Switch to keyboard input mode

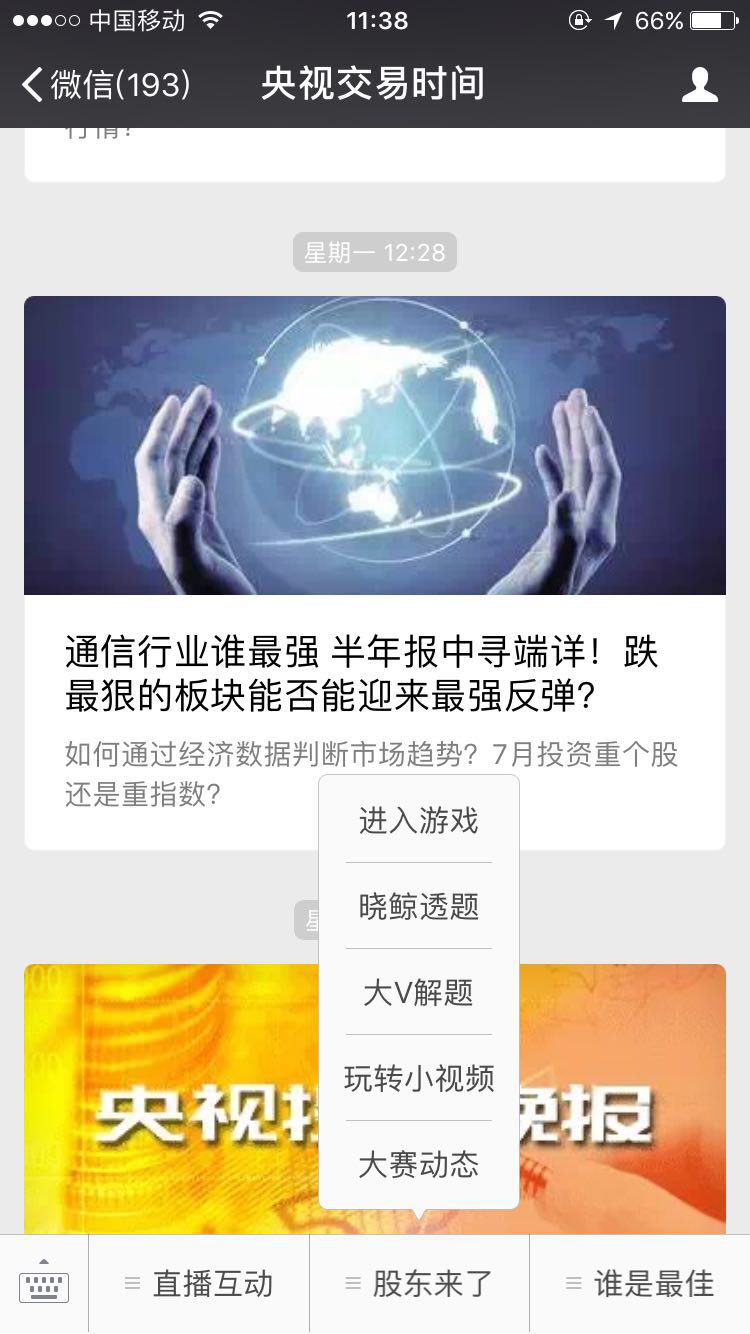pyautogui.click(x=44, y=1284)
